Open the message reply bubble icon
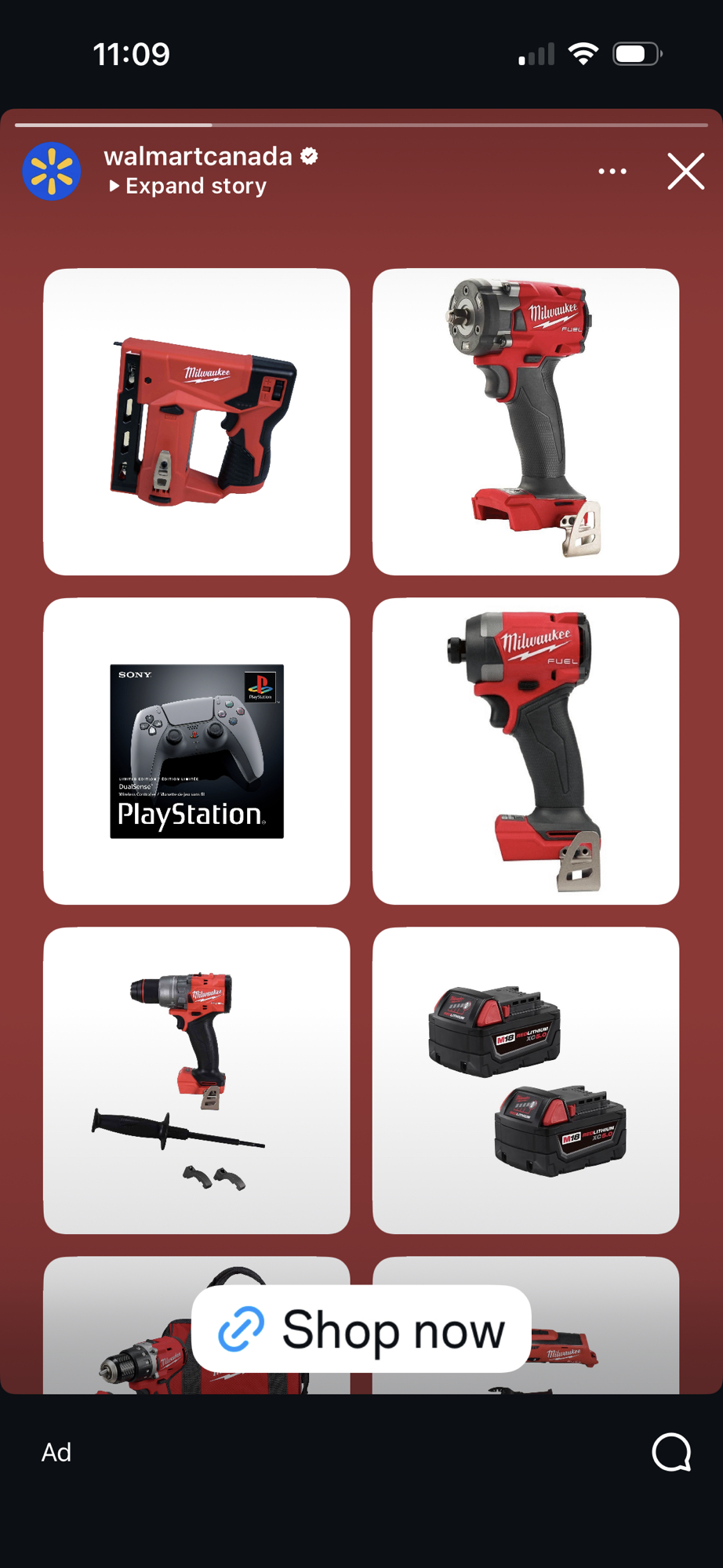This screenshot has width=723, height=1568. (671, 1453)
